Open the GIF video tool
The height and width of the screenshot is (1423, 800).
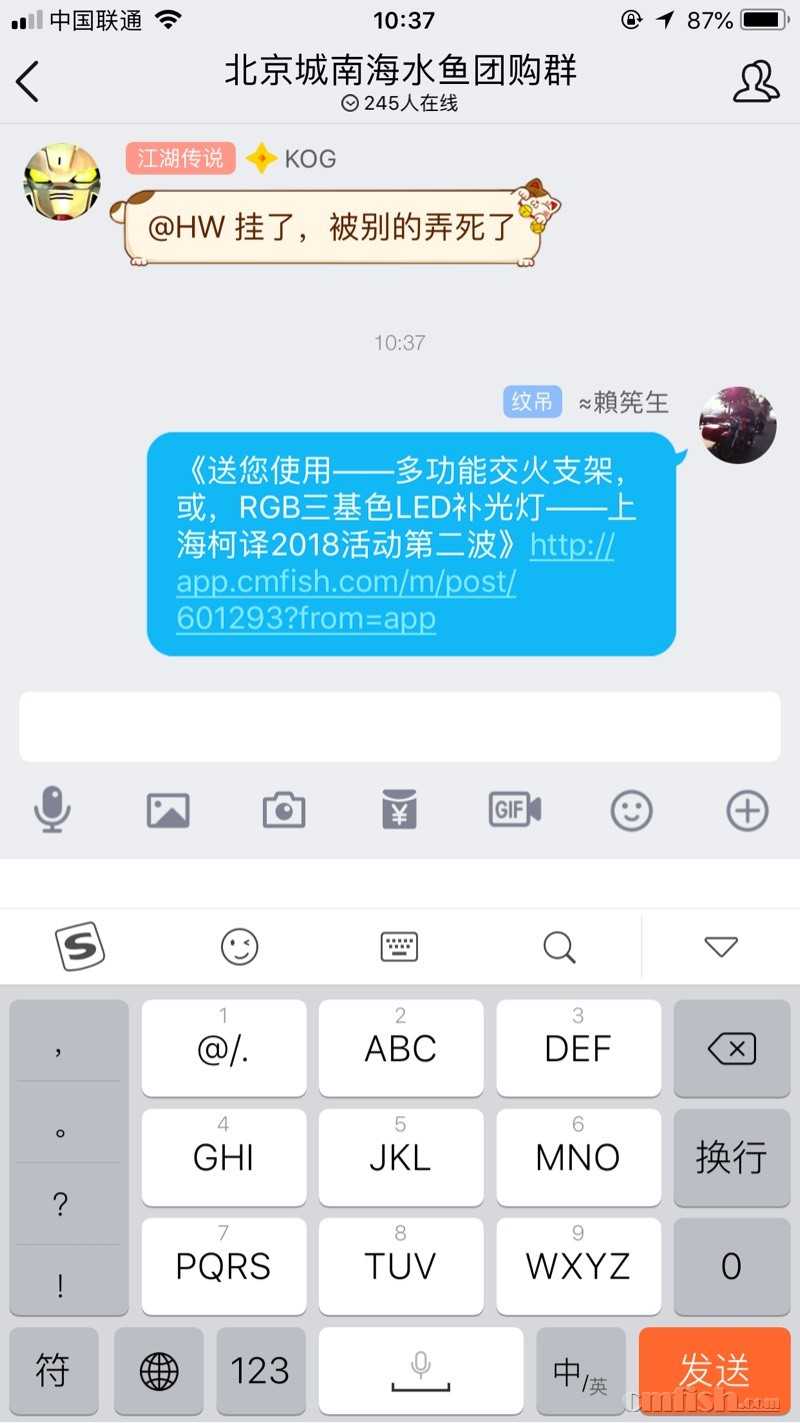click(x=515, y=809)
